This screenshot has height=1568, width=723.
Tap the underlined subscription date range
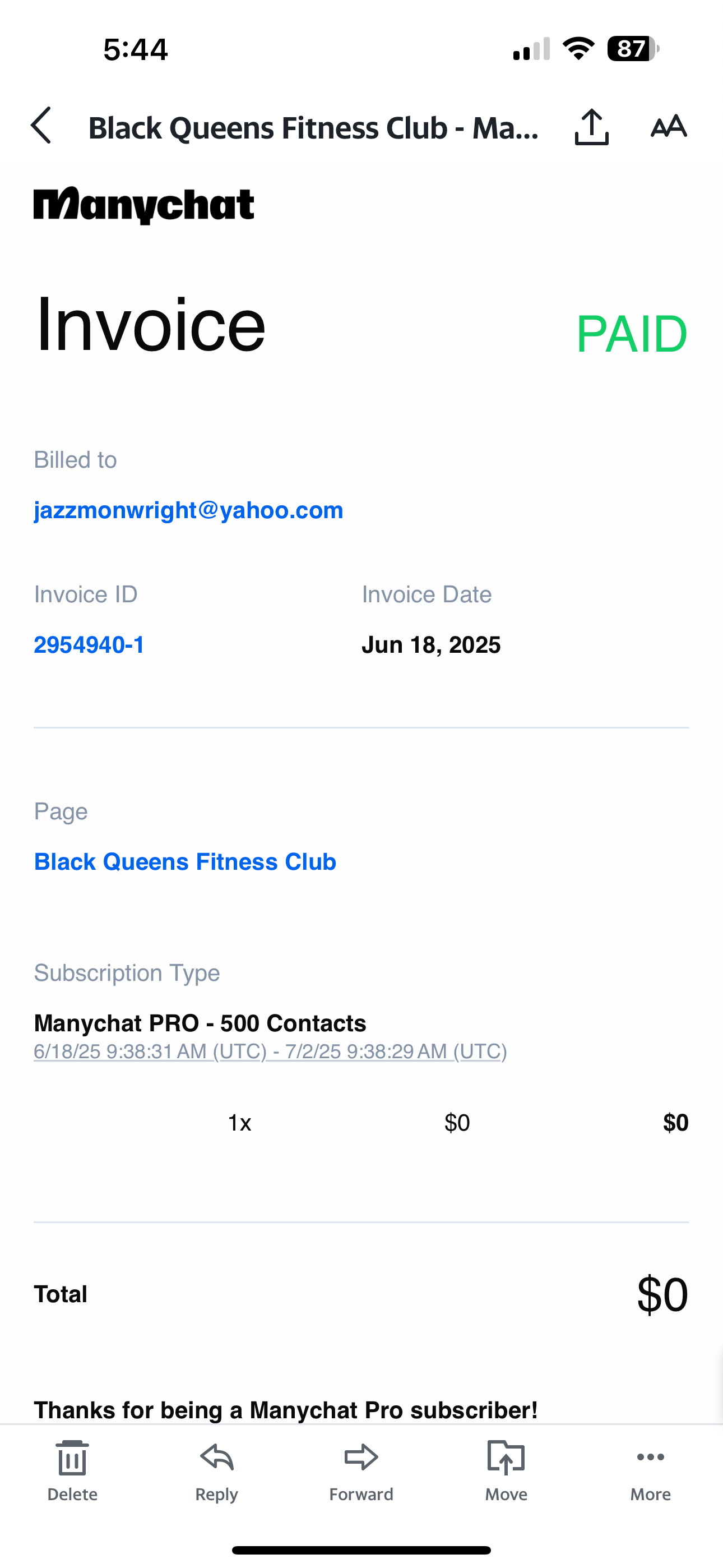point(270,1051)
